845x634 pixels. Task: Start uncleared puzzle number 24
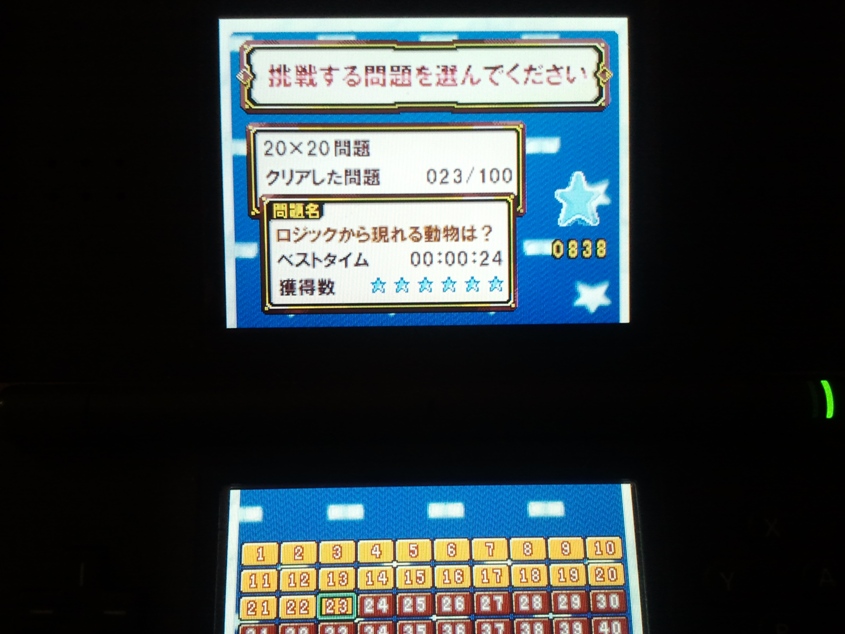click(x=374, y=605)
